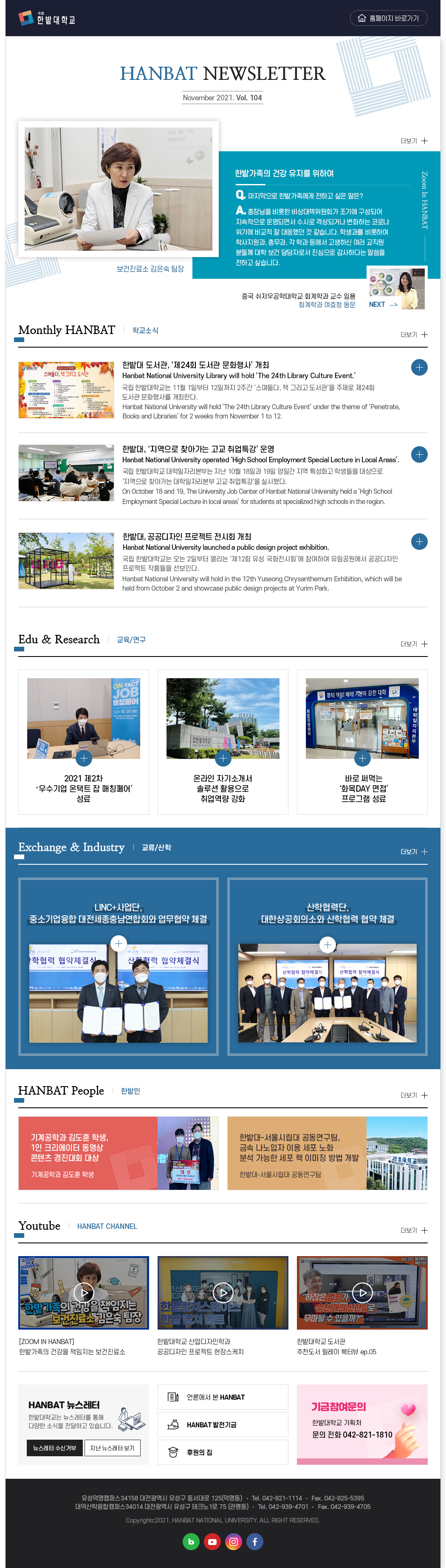
Task: Expand the 고교 취업특강 article plus icon
Action: click(419, 454)
